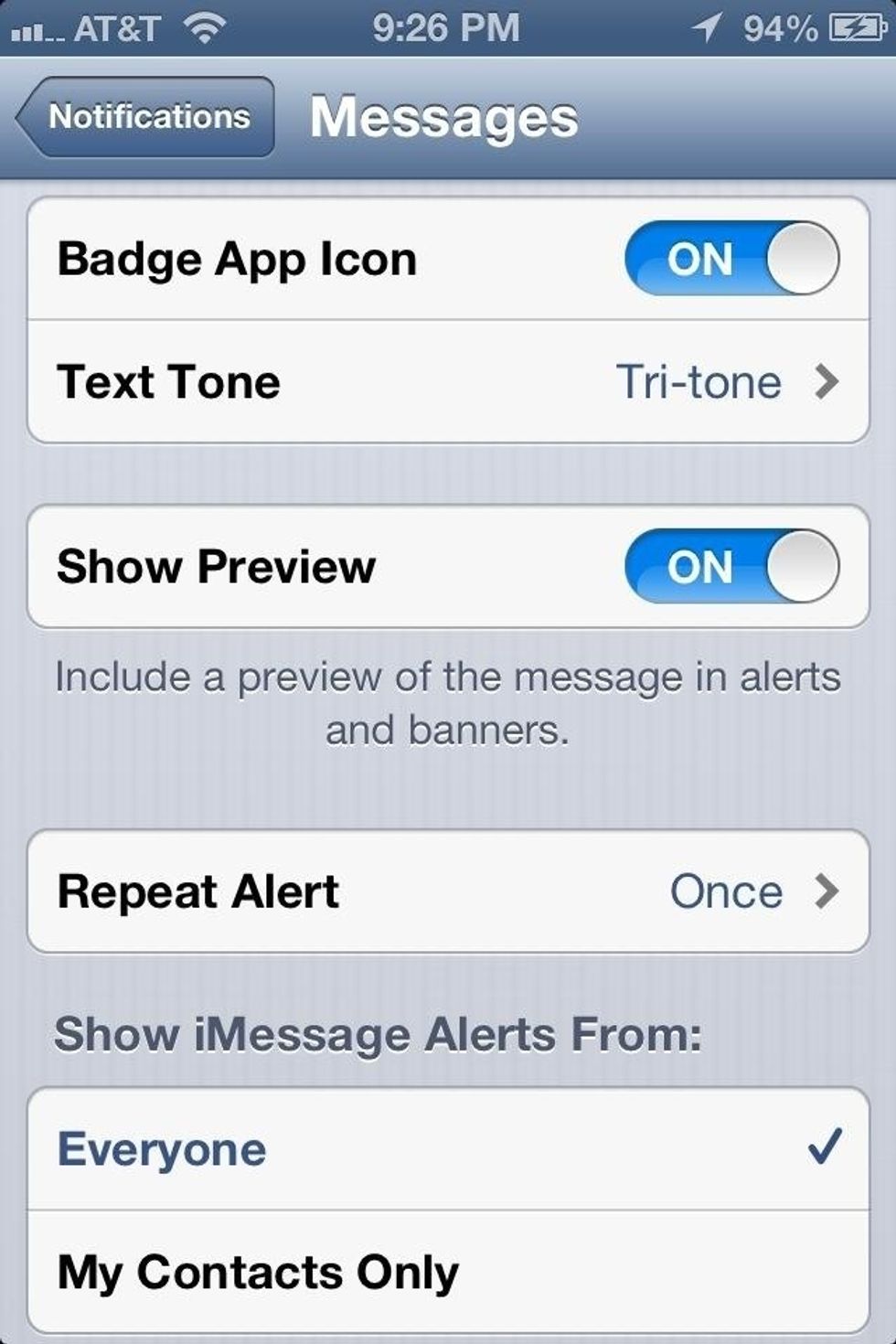Open Text Tone settings
This screenshot has width=896, height=1344.
448,382
